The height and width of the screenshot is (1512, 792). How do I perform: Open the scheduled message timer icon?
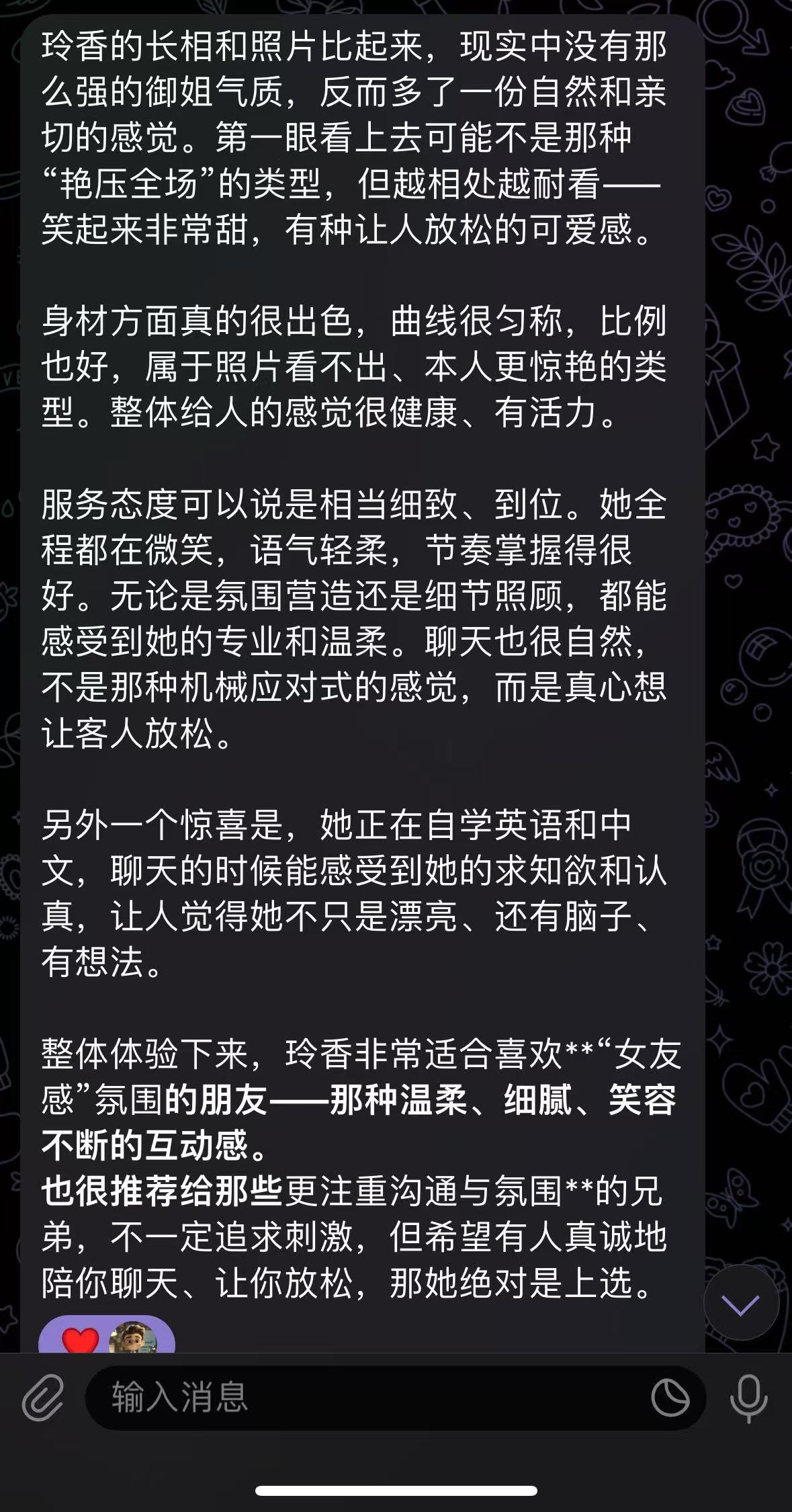(670, 1398)
